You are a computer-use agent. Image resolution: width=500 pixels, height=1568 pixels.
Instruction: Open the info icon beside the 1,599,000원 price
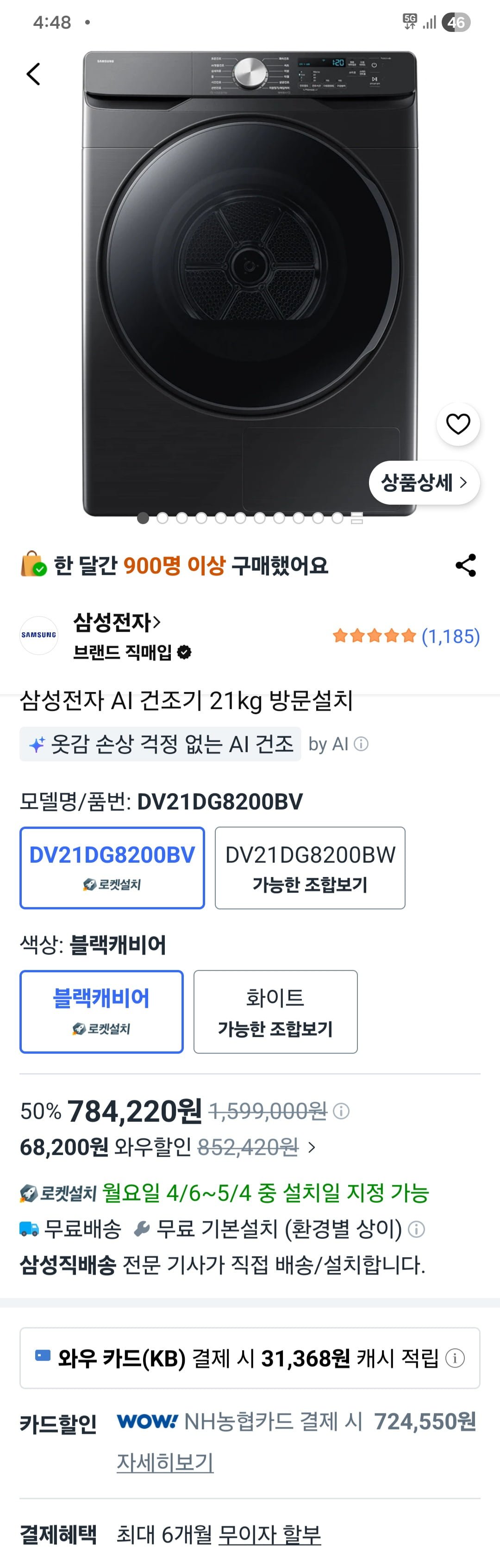point(342,1111)
